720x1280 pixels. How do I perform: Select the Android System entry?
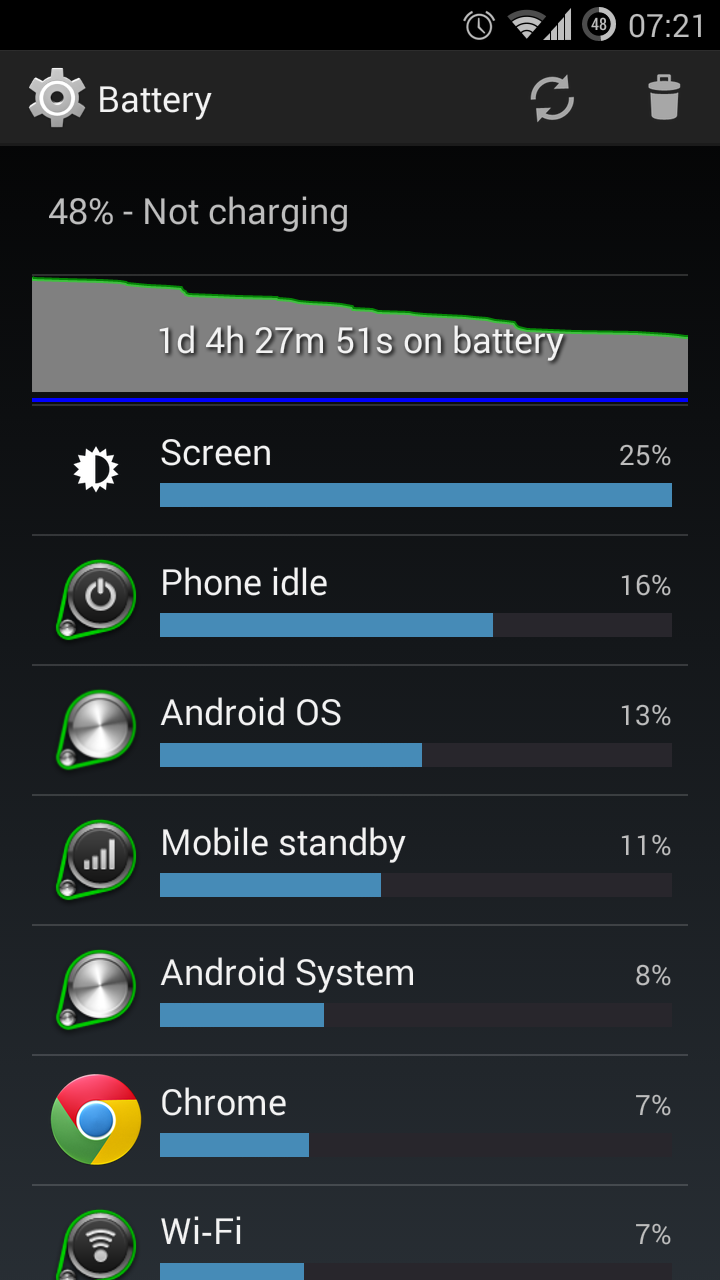pyautogui.click(x=360, y=990)
